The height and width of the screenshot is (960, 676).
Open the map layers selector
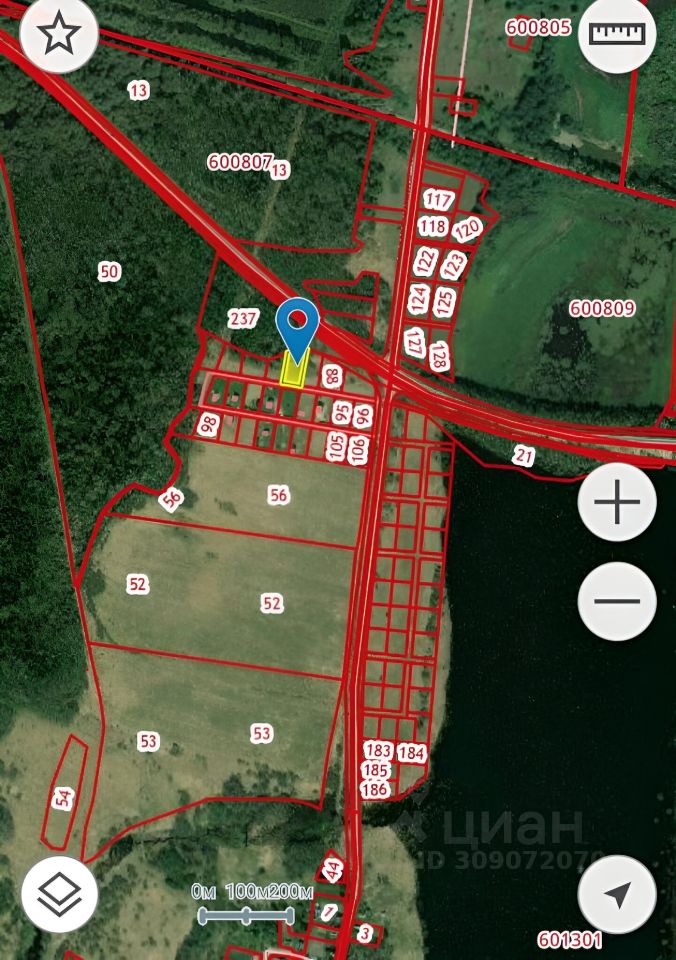pyautogui.click(x=59, y=893)
